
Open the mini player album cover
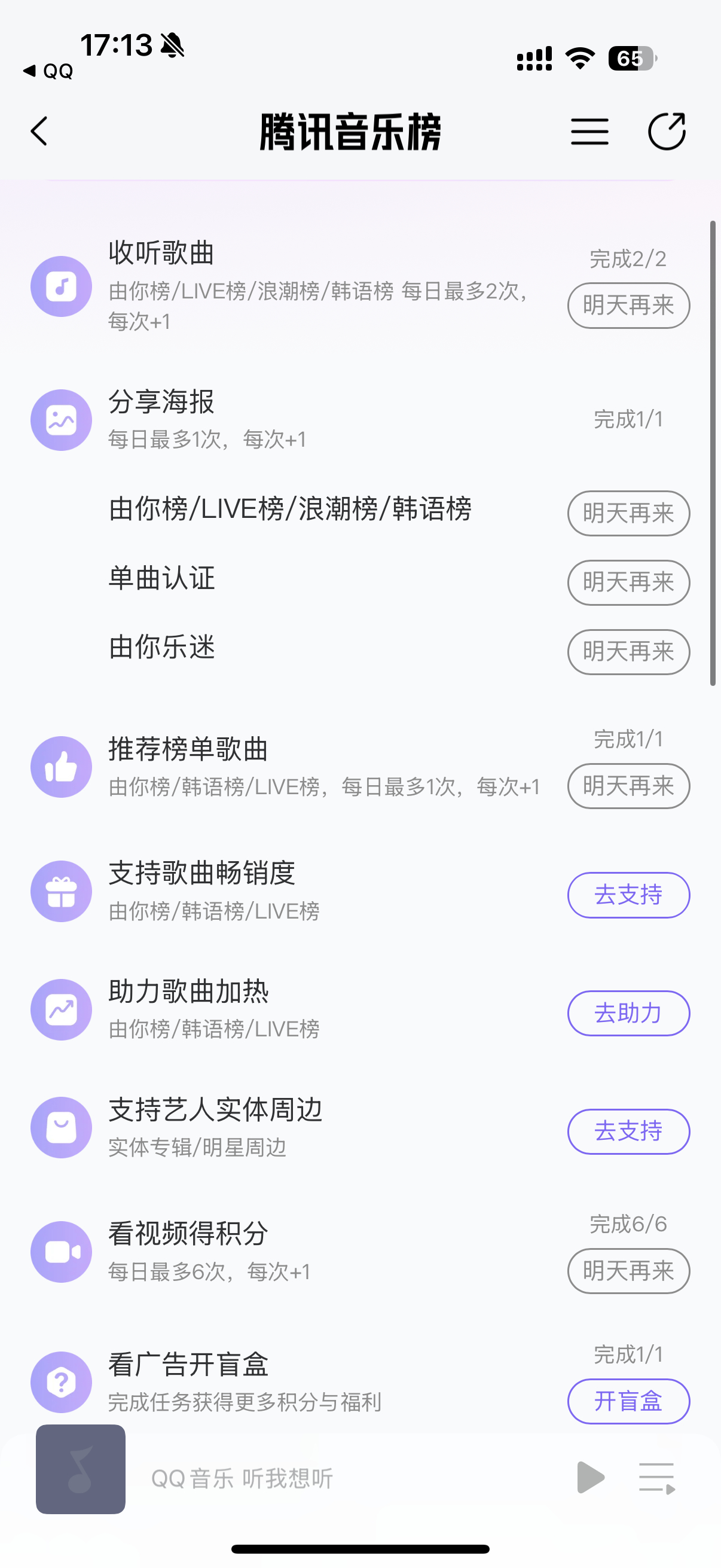[x=80, y=1469]
